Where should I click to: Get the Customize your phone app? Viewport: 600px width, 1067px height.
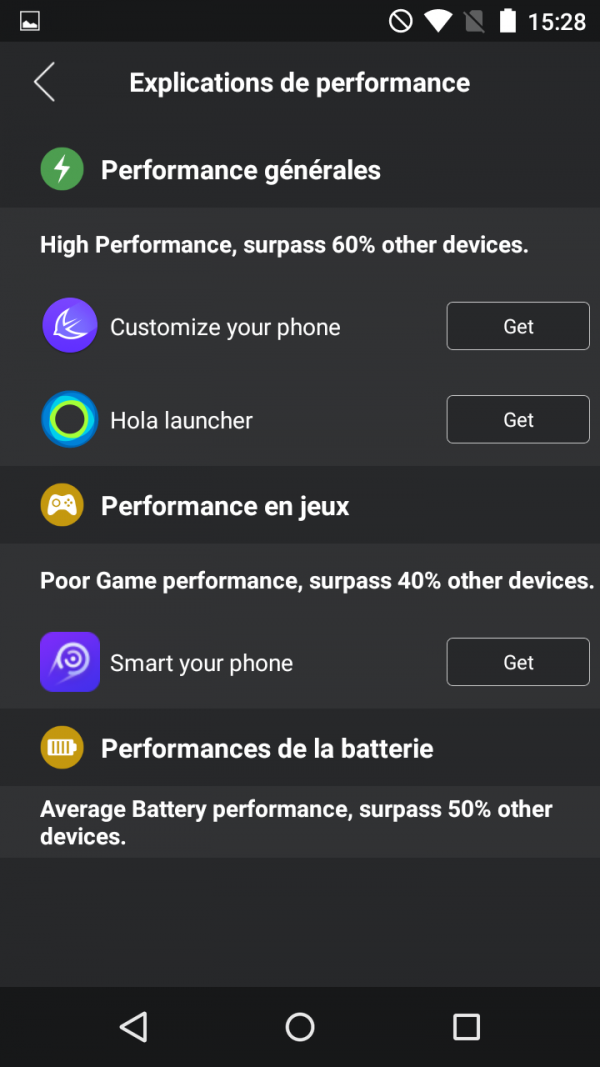point(518,326)
